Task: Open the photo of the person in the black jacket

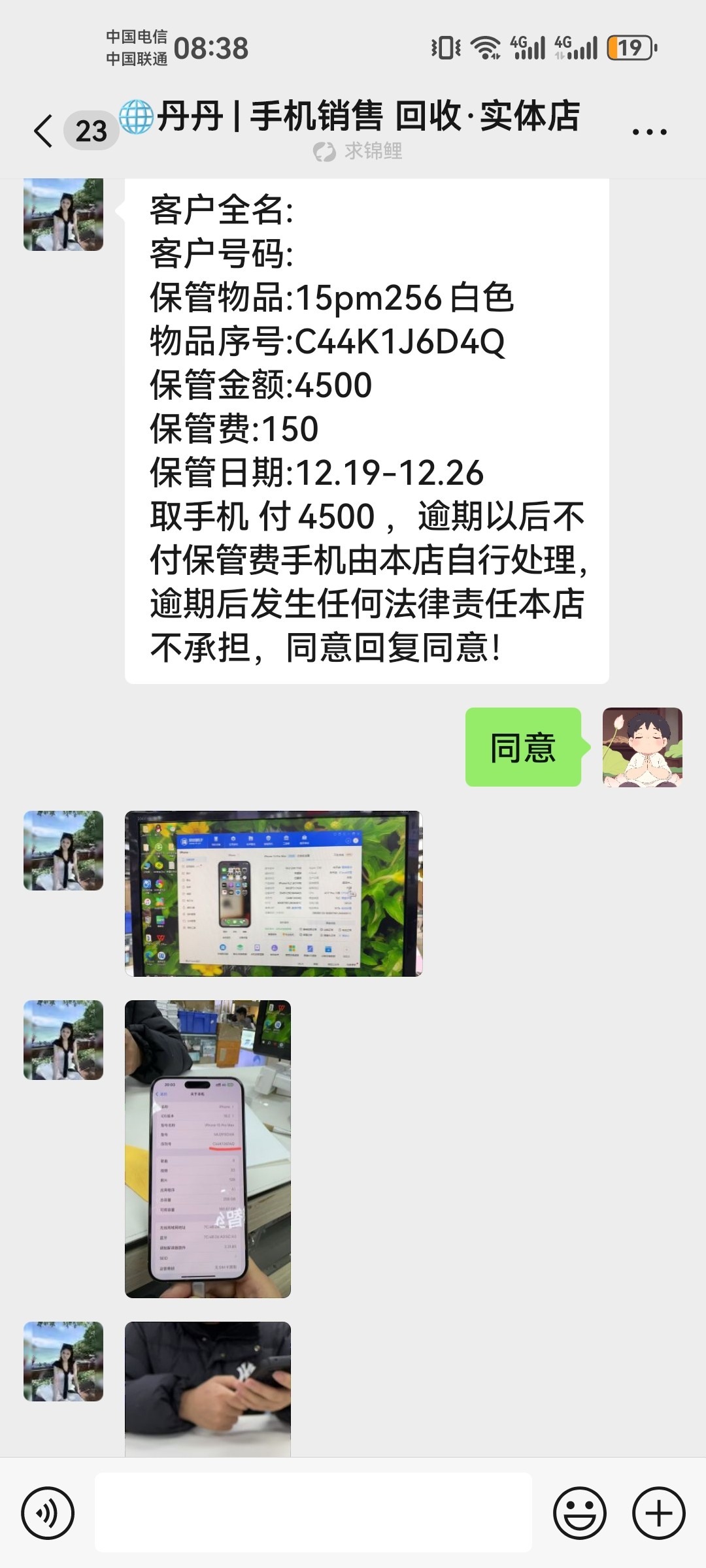Action: click(x=208, y=1388)
